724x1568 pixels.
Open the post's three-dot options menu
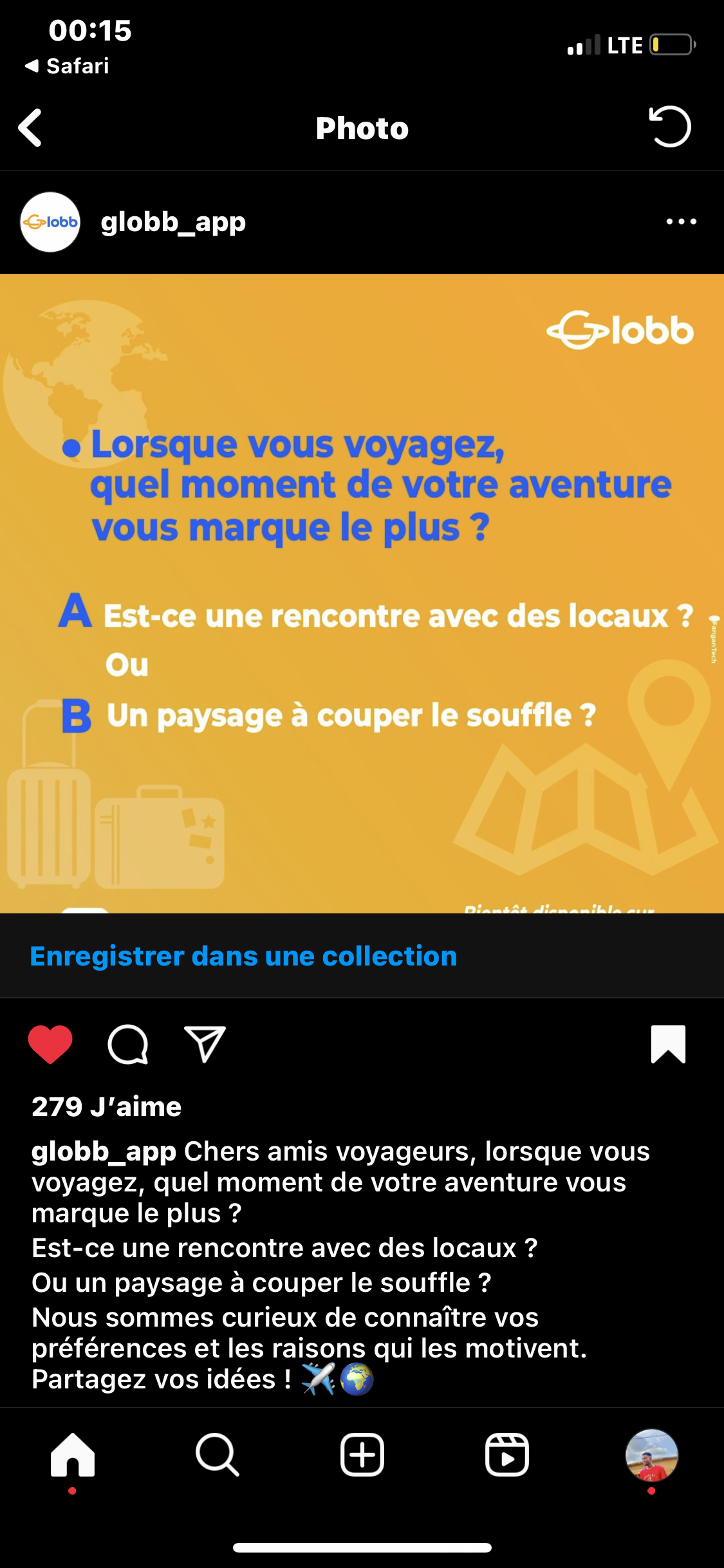pos(681,222)
